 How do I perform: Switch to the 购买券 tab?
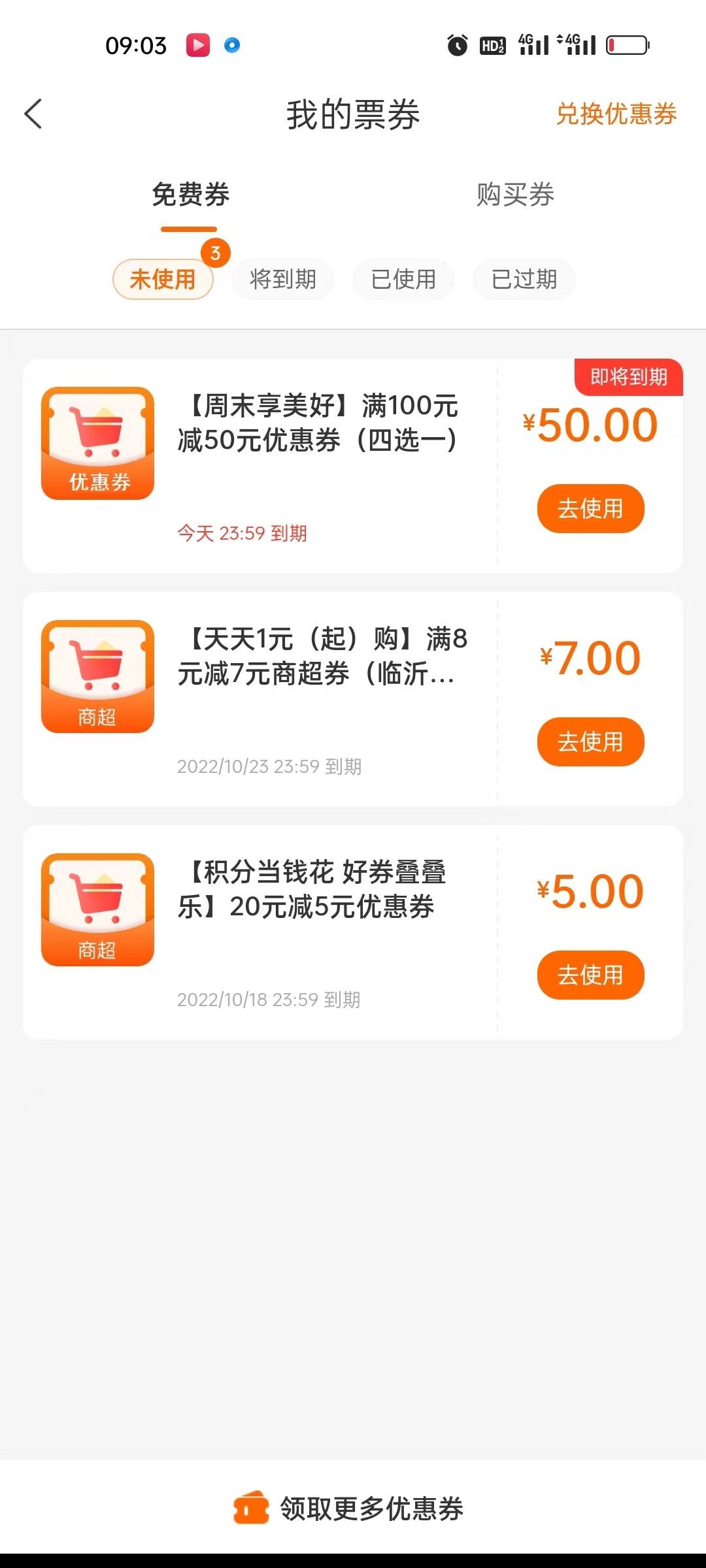(515, 195)
